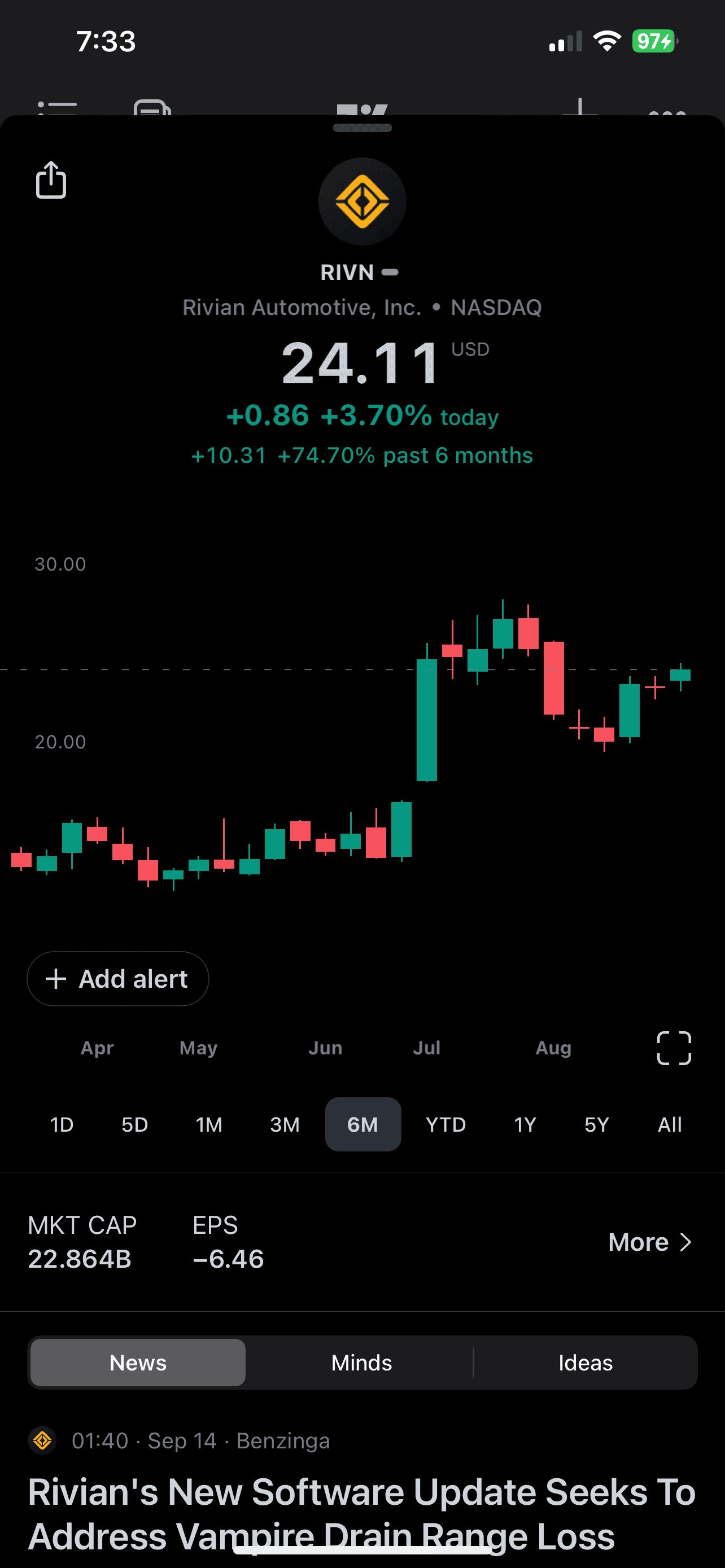Screen dimensions: 725x1568
Task: View All-time chart range
Action: pos(670,1124)
